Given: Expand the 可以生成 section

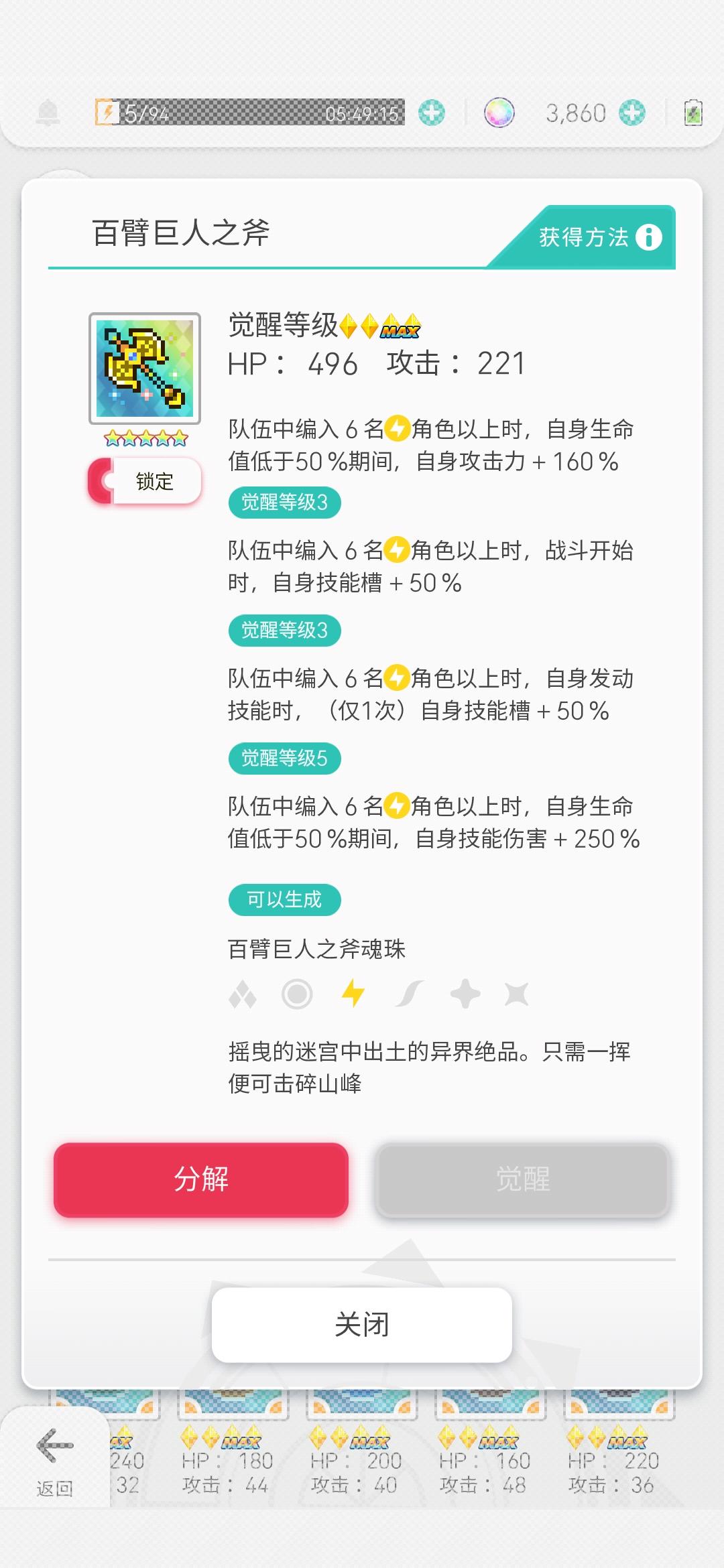Looking at the screenshot, I should (284, 899).
